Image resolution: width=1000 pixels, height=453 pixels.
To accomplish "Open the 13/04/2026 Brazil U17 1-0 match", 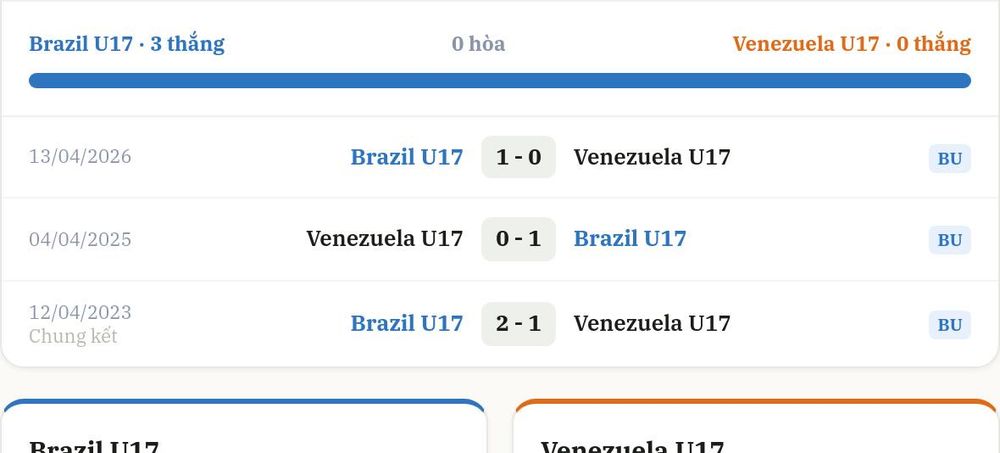I will click(500, 157).
